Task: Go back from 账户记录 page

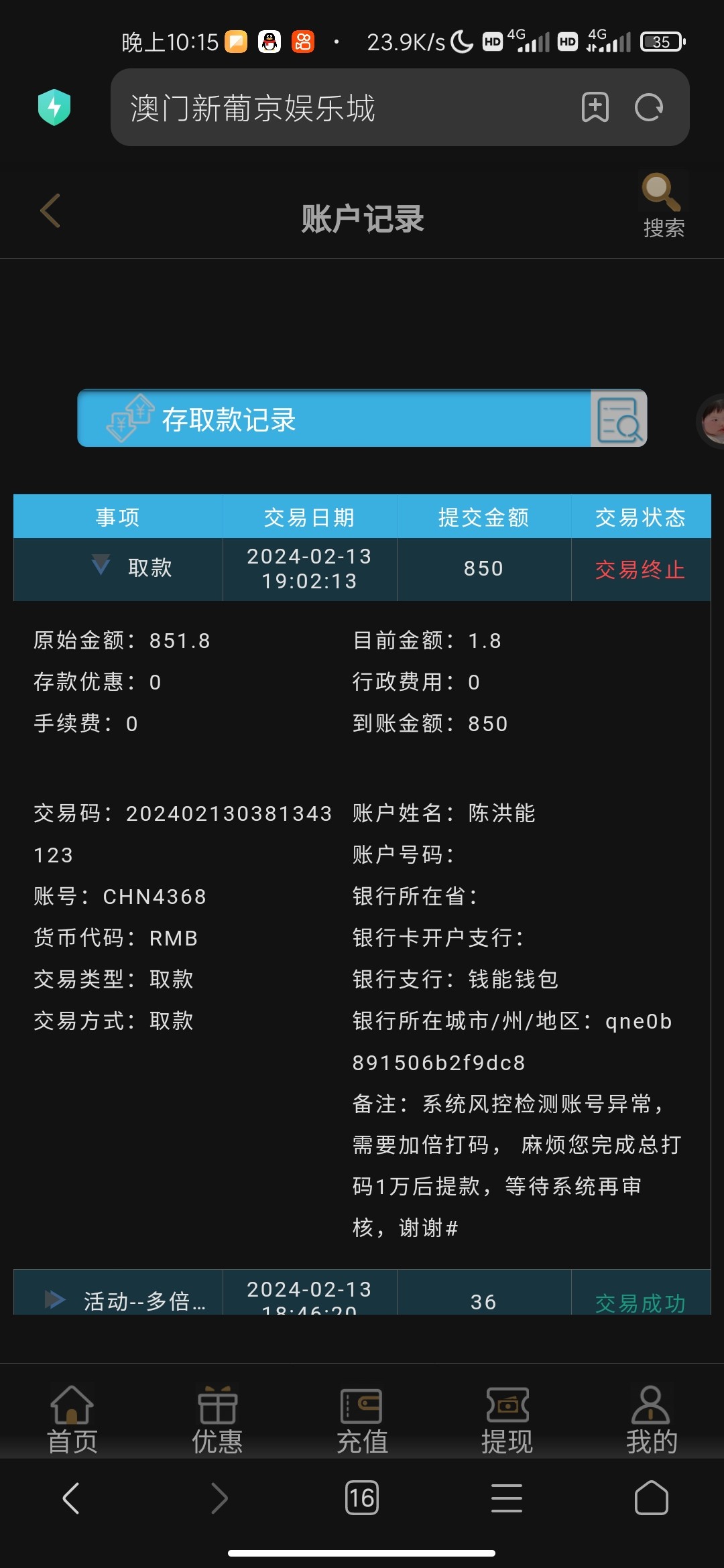Action: (x=51, y=211)
